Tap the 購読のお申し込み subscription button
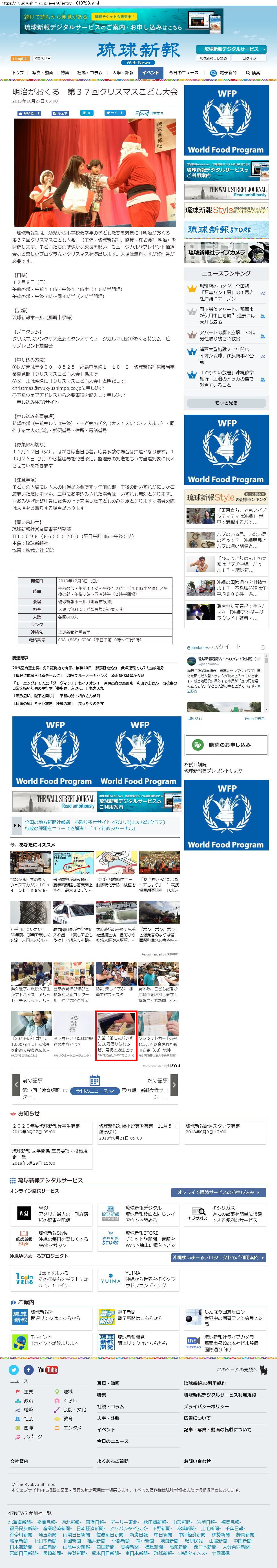Viewport: 277px width, 1568px height. coord(226,744)
